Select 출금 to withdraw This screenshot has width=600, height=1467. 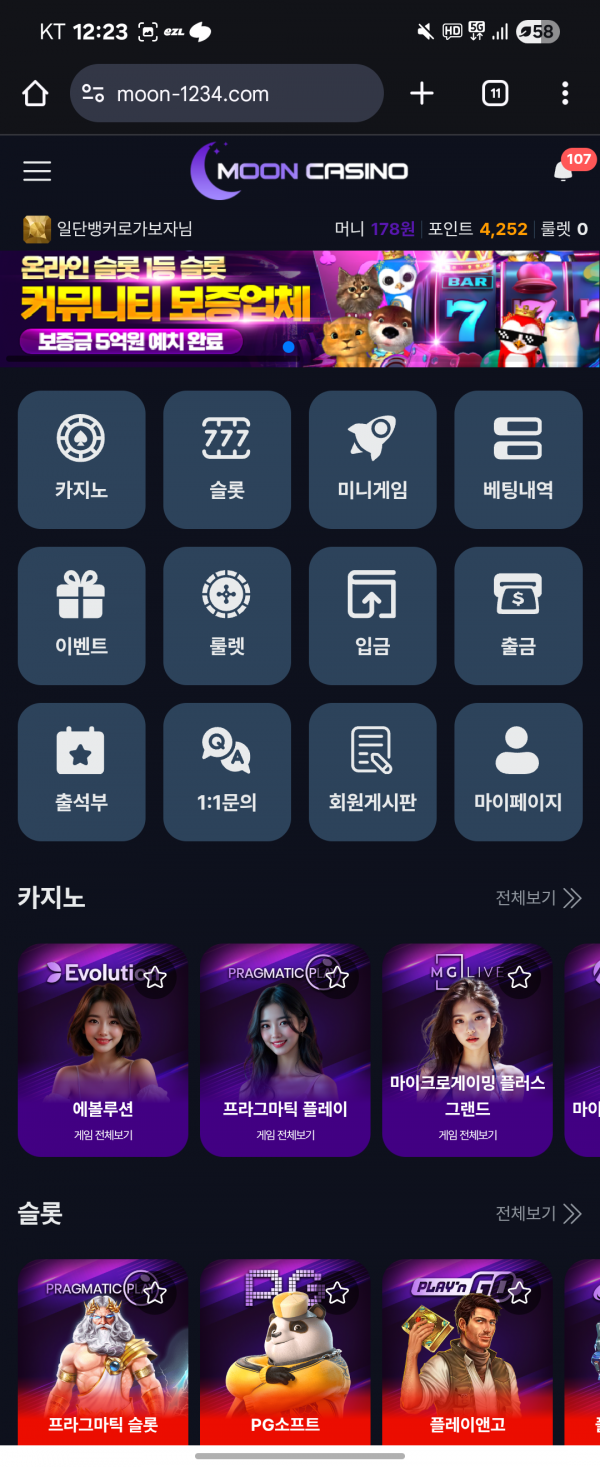[x=518, y=615]
